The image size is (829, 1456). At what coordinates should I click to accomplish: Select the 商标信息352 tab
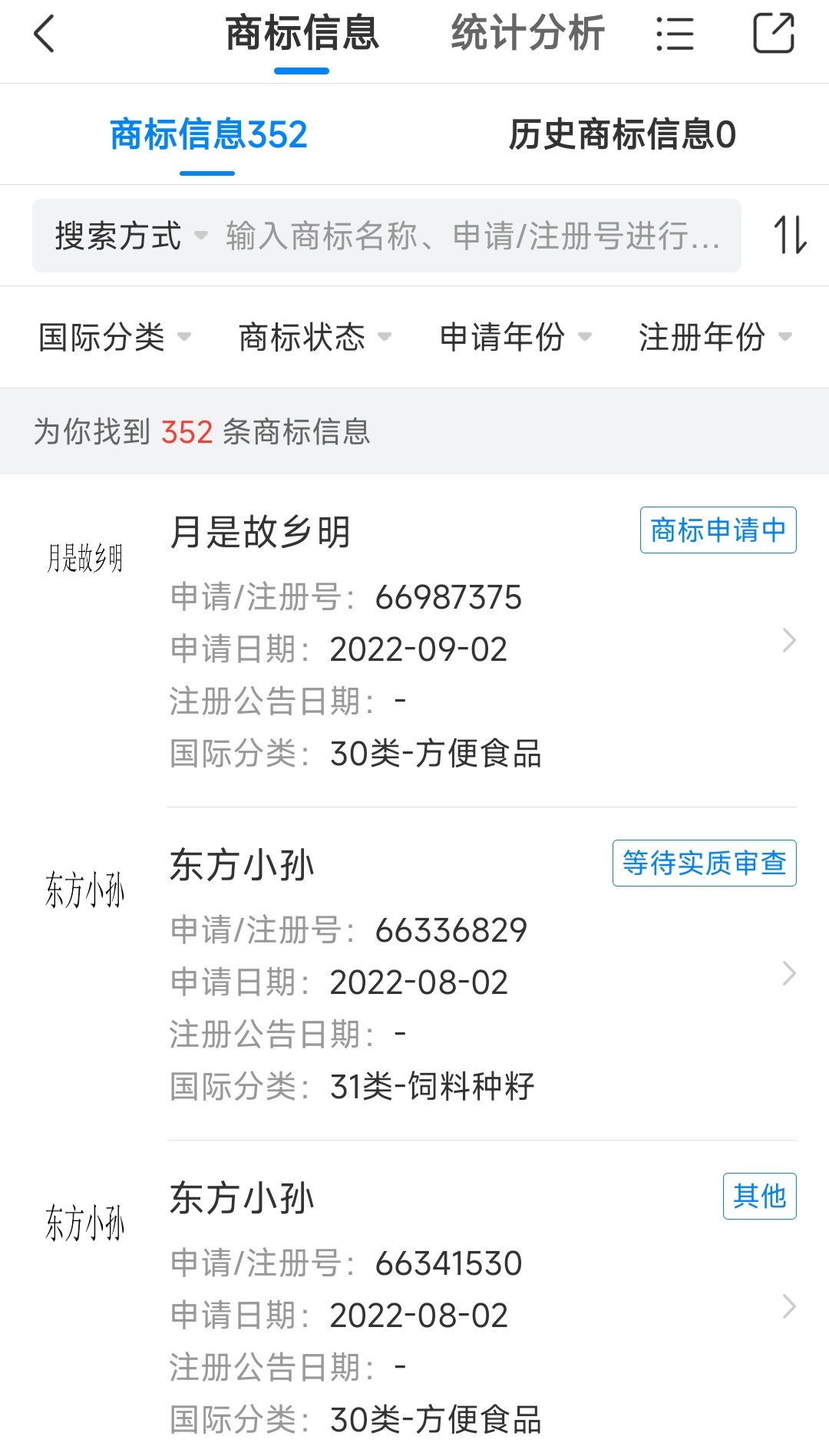[208, 134]
